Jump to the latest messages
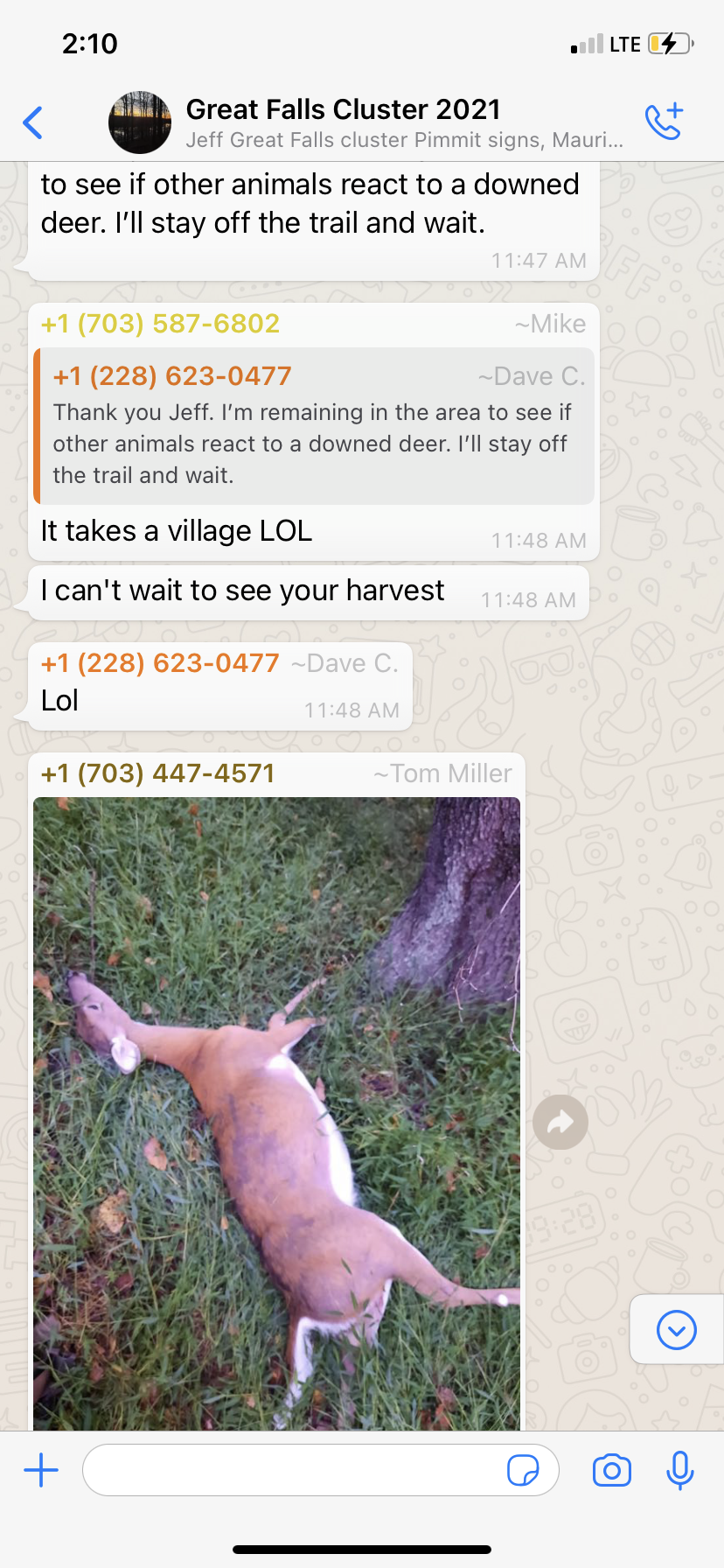The image size is (724, 1568). (677, 1331)
